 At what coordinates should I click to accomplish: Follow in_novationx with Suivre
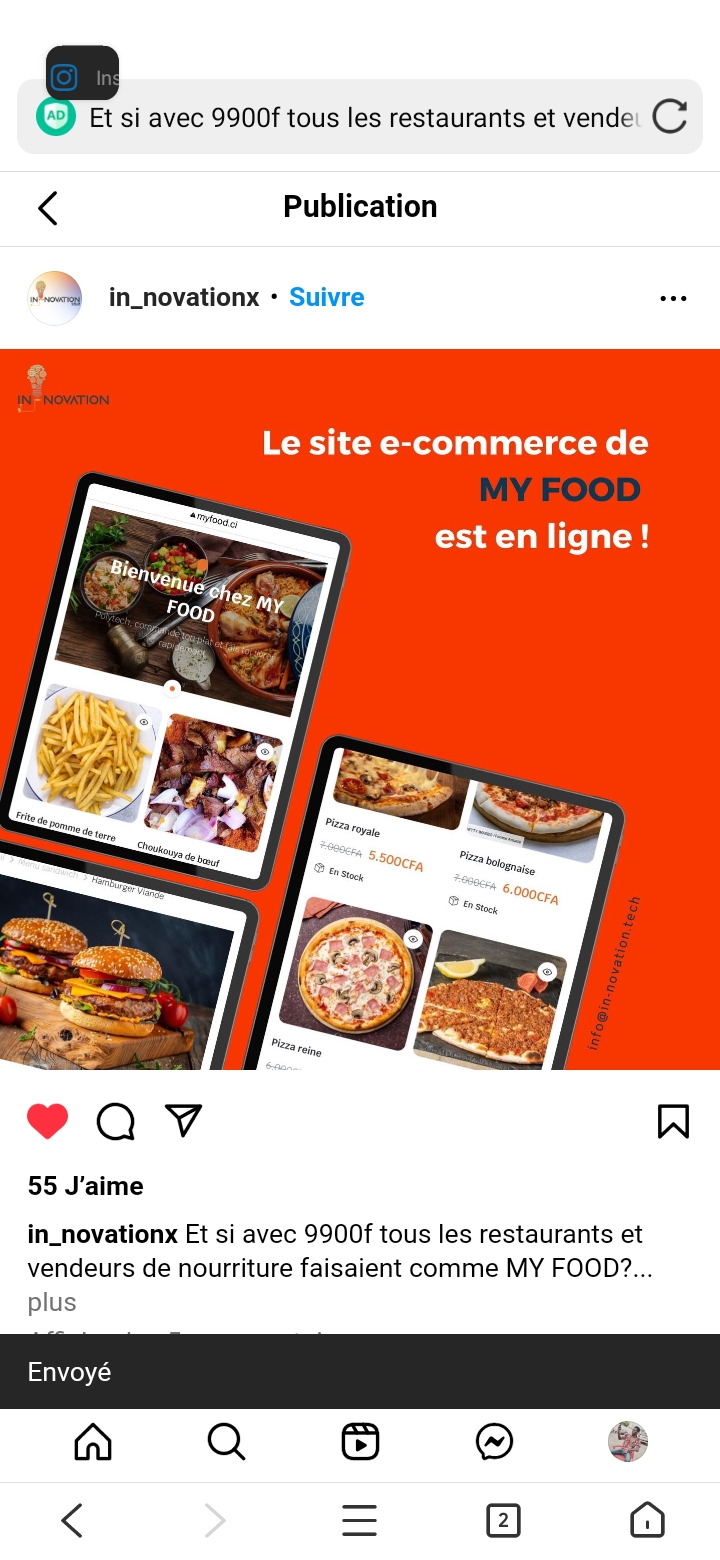[x=326, y=297]
